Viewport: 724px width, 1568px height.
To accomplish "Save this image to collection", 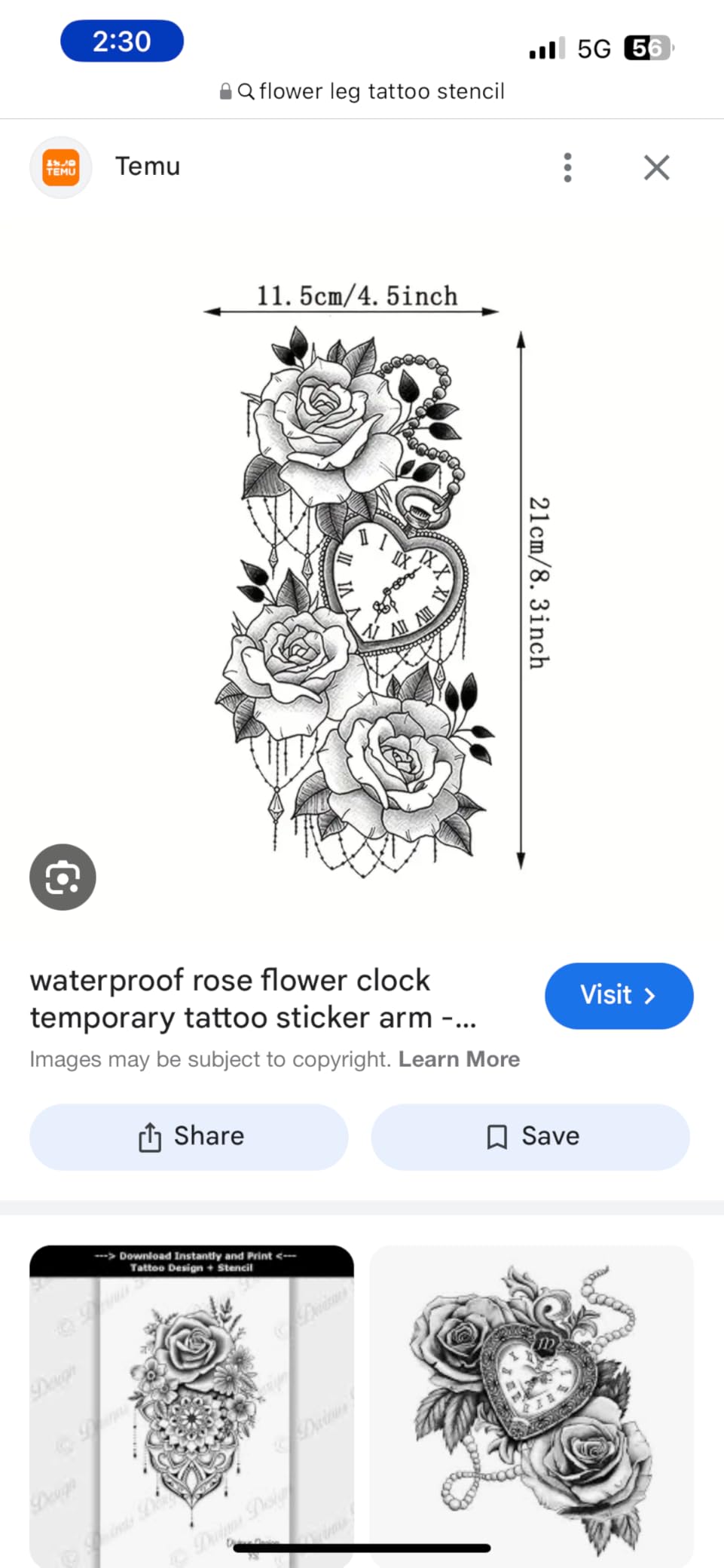I will coord(530,1137).
